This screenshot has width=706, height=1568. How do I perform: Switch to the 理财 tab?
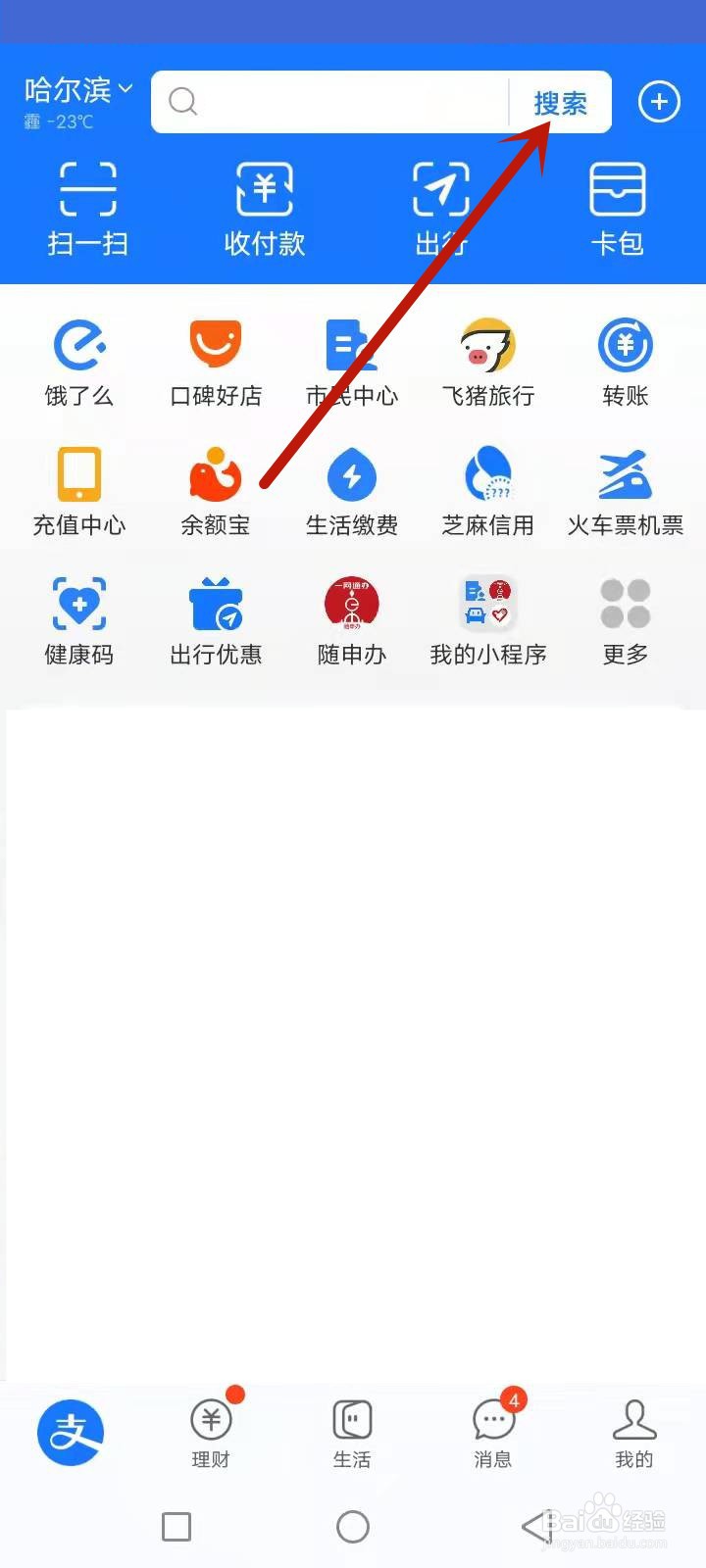(211, 1432)
